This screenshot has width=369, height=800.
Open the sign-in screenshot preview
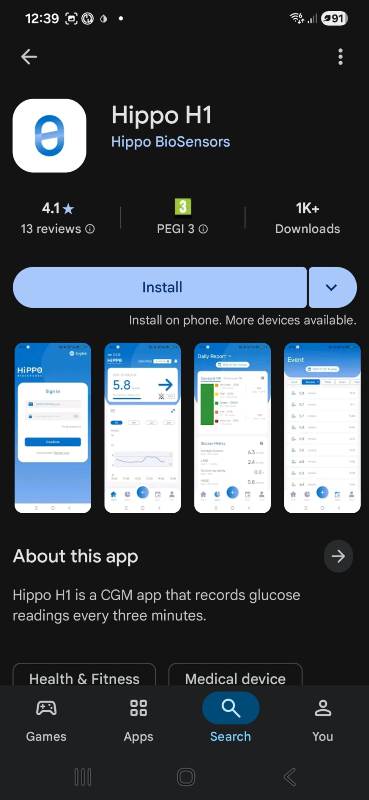click(53, 428)
